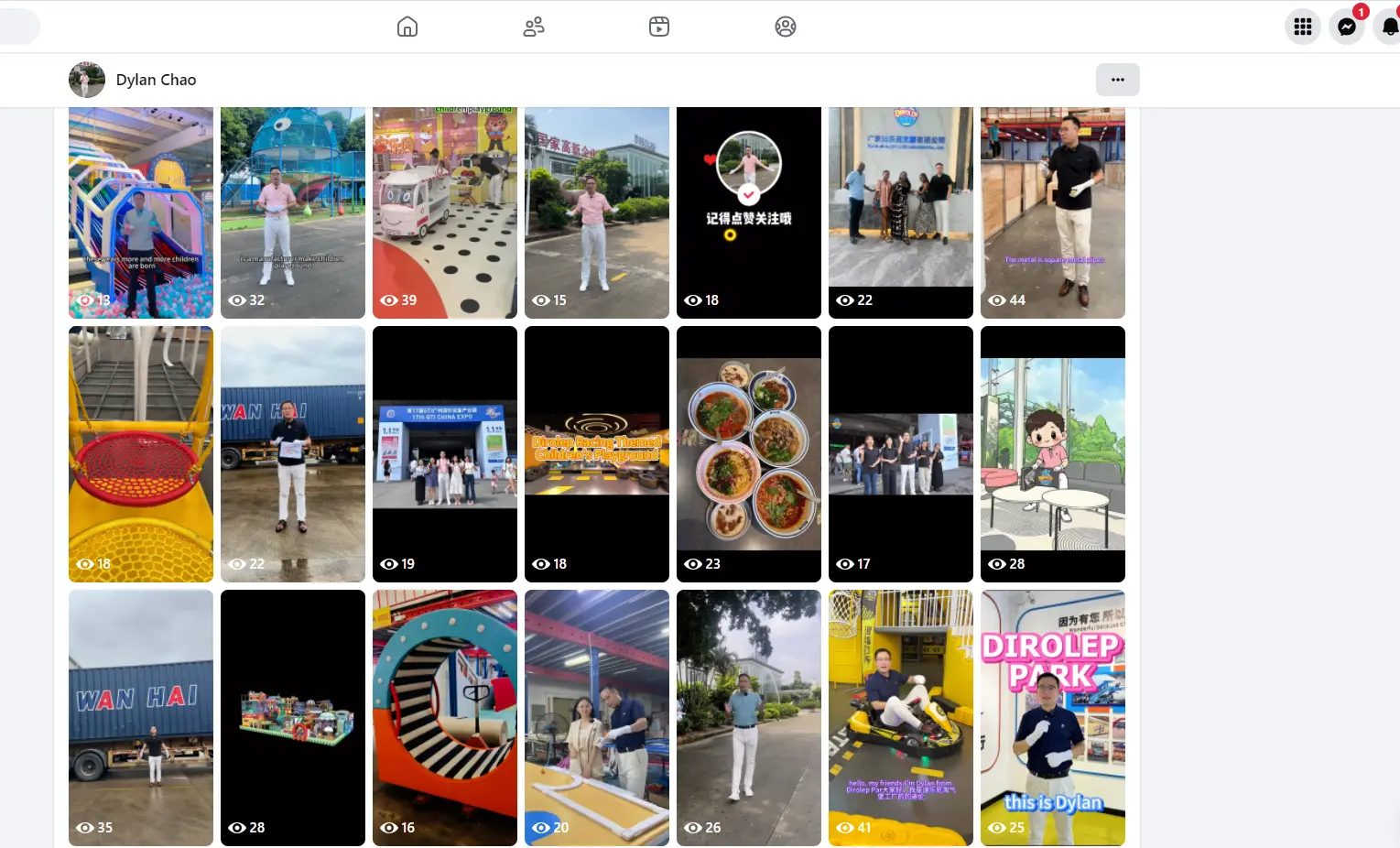Open the reel with 39 views
1400x848 pixels.
(x=445, y=212)
